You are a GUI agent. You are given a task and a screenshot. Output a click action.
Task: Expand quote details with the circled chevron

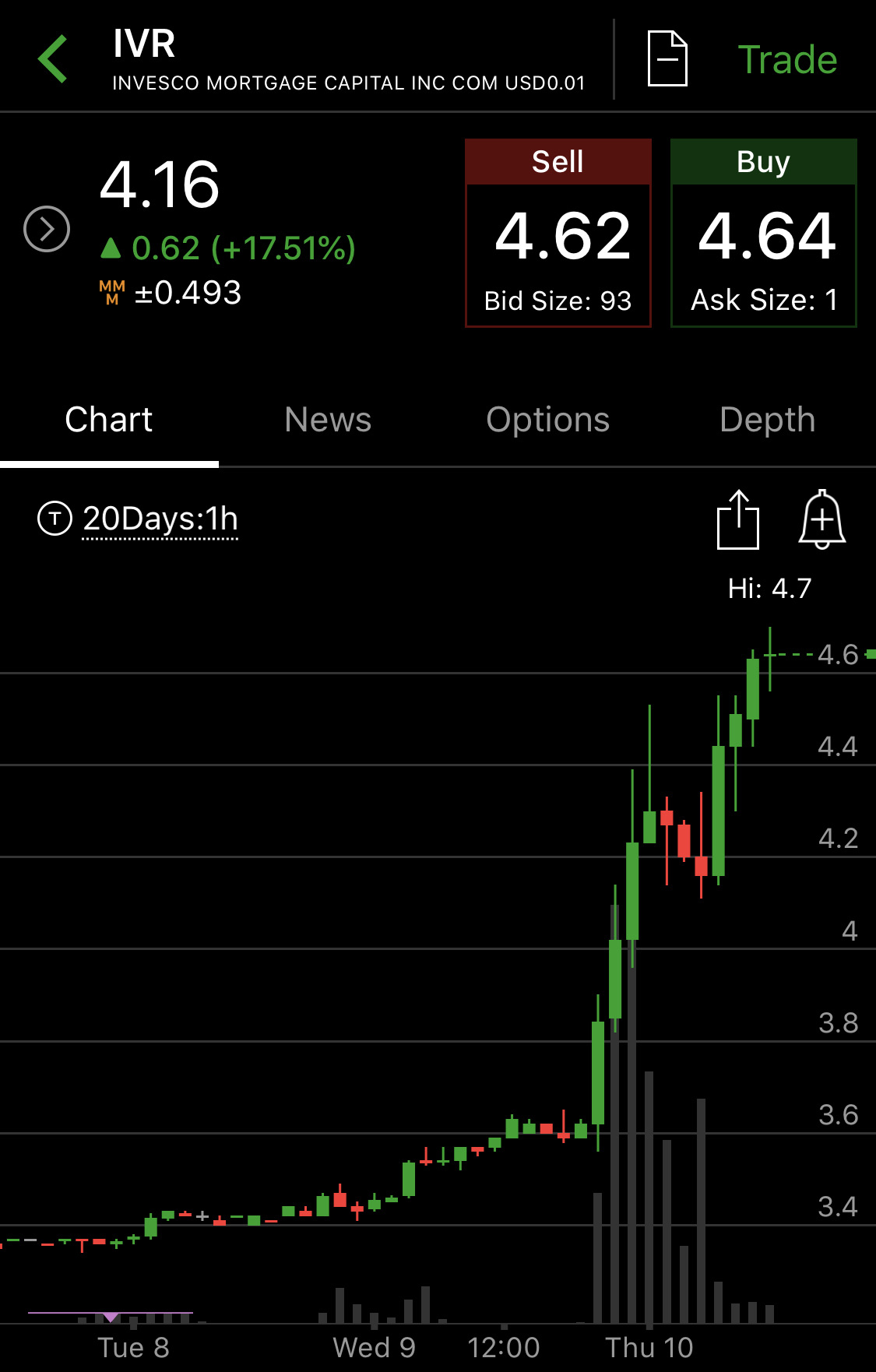coord(47,229)
